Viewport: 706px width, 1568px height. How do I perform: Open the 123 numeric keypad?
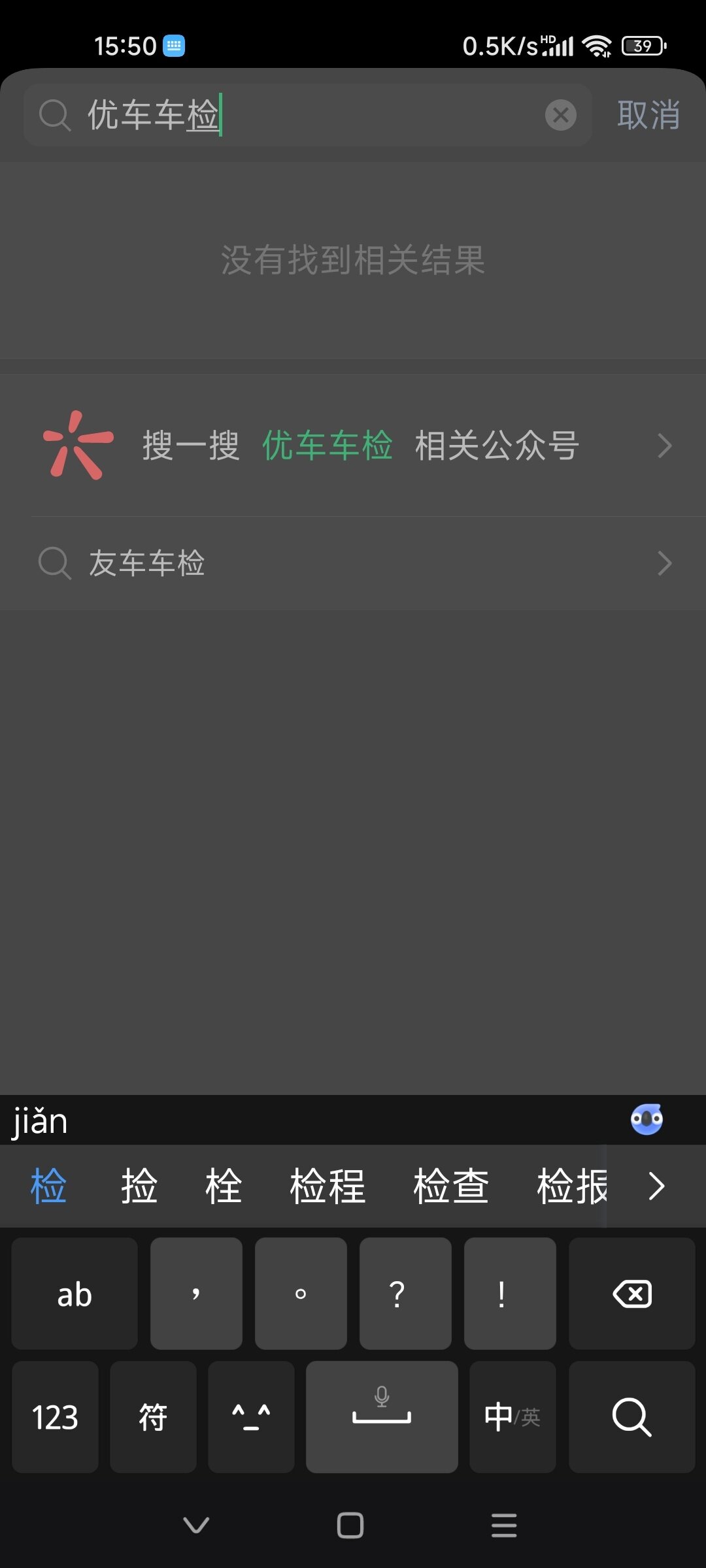[55, 1417]
